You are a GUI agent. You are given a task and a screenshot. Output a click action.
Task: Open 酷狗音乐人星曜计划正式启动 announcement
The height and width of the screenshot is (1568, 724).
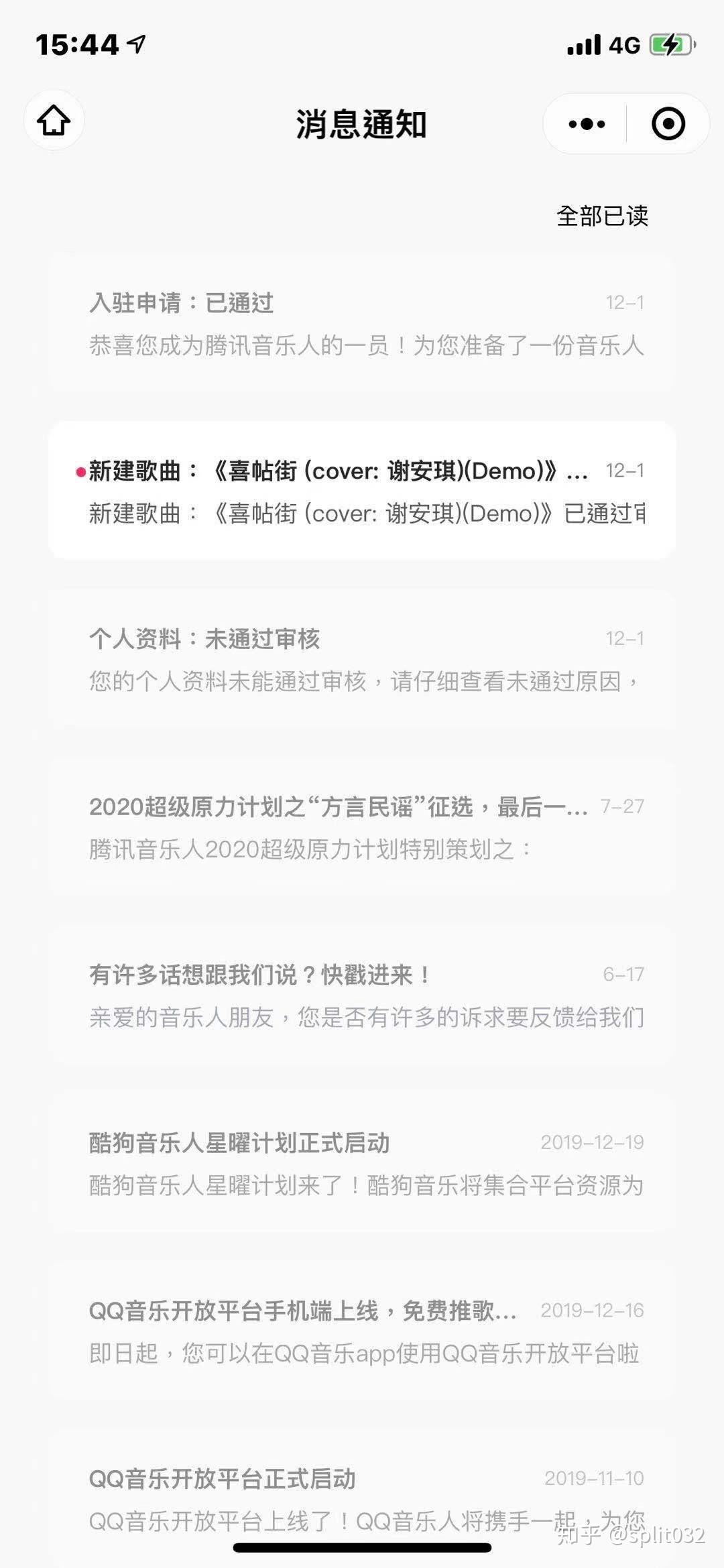(x=362, y=1164)
